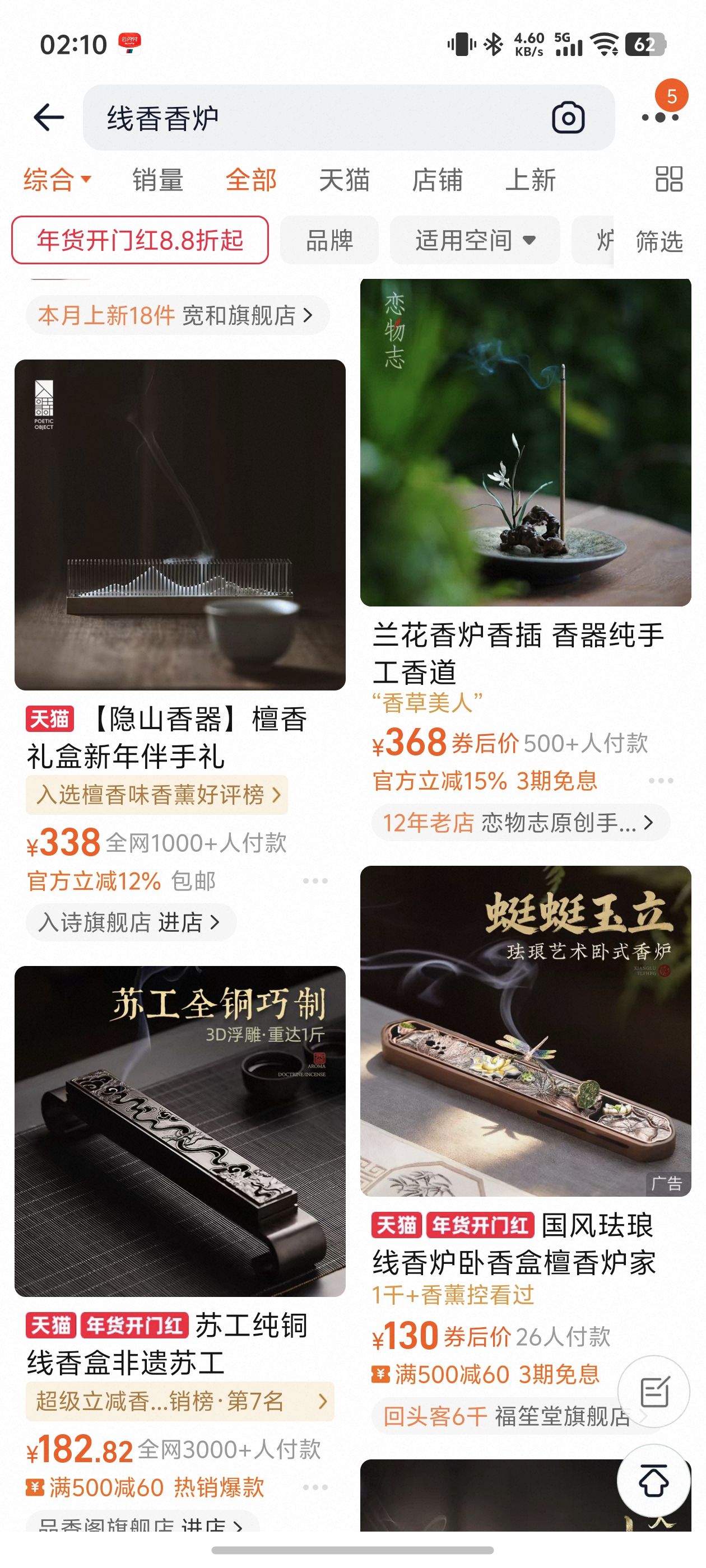
Task: Visit 宽和旗舰店 new arrivals link
Action: click(176, 315)
